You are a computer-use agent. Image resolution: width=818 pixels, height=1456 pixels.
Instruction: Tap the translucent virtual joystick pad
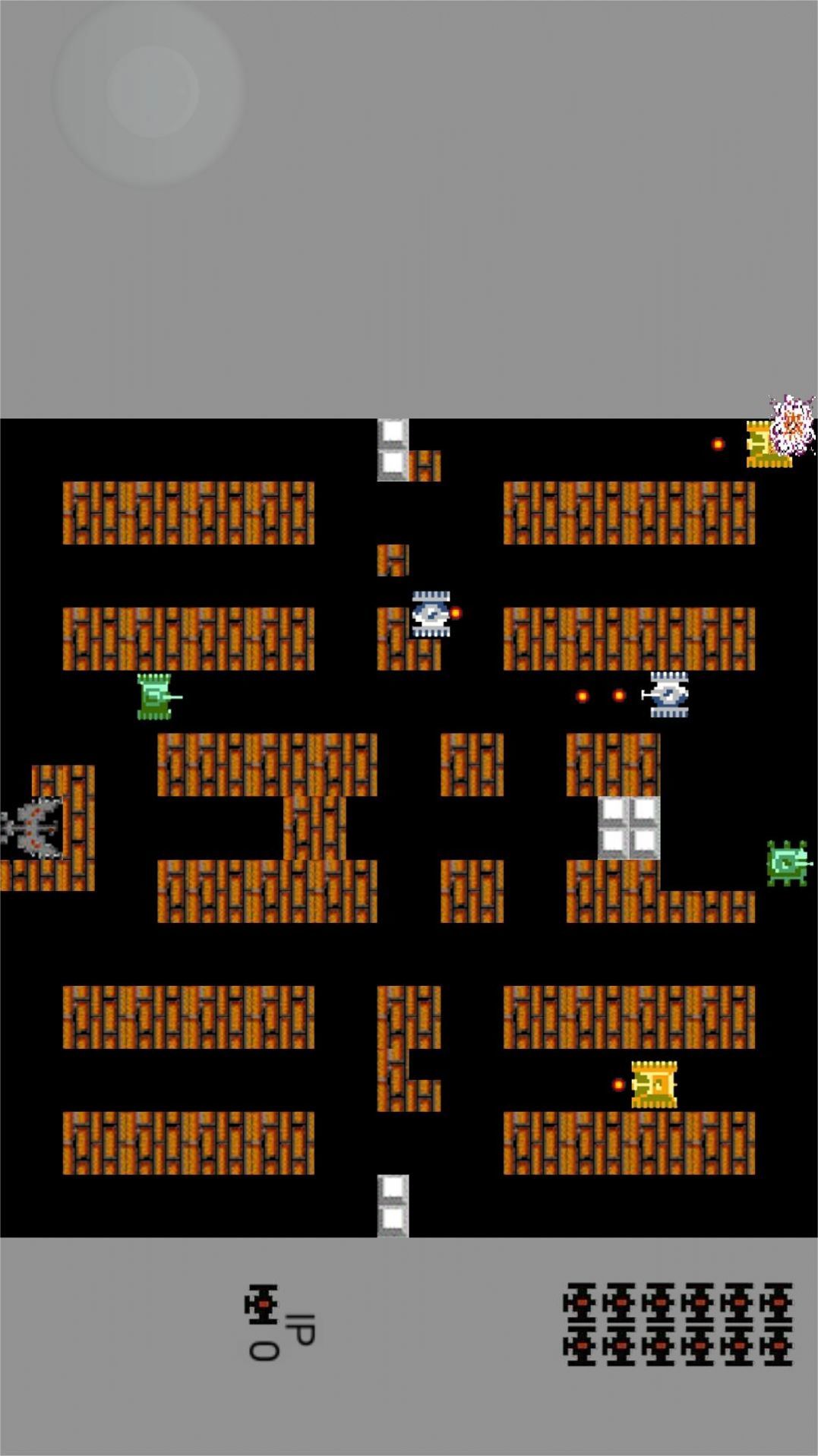click(x=148, y=90)
